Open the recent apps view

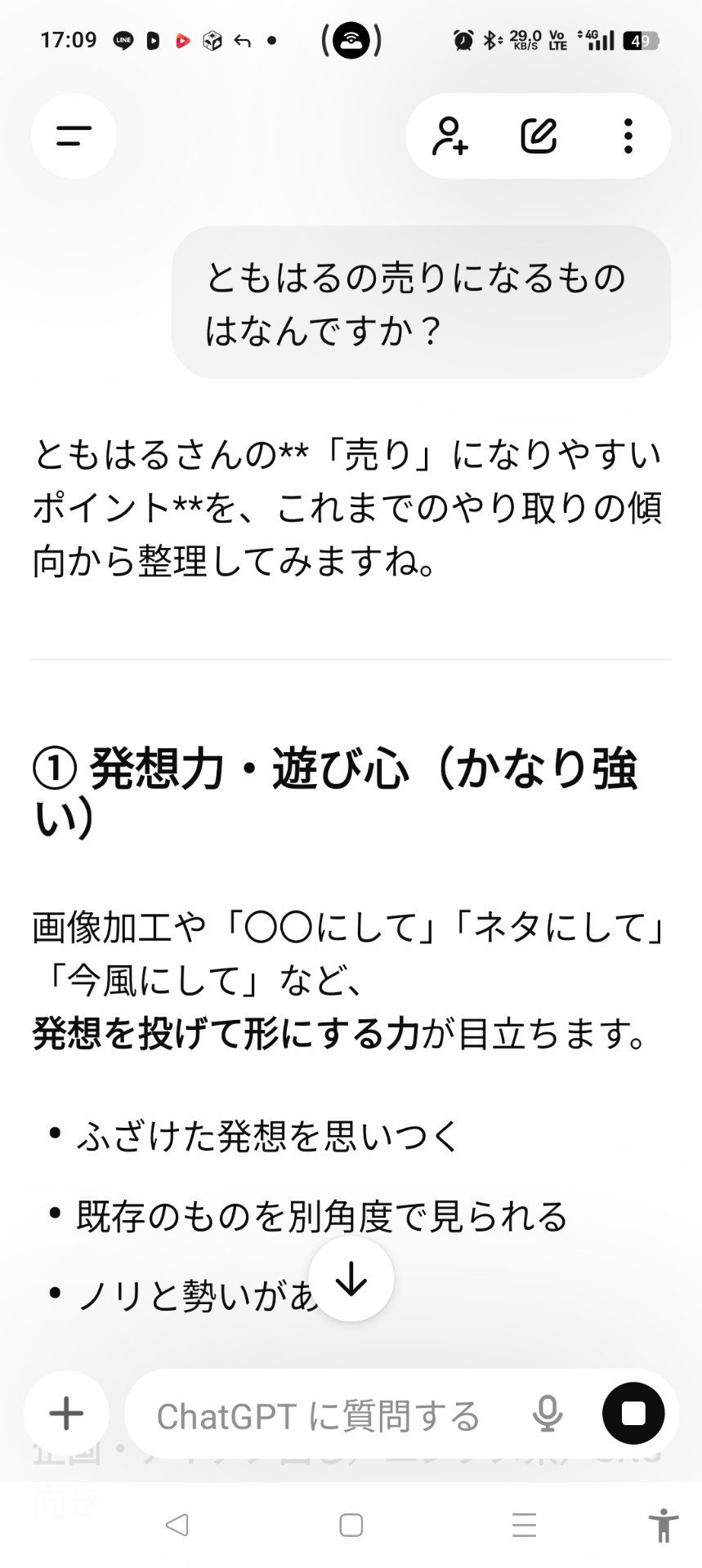[524, 1525]
